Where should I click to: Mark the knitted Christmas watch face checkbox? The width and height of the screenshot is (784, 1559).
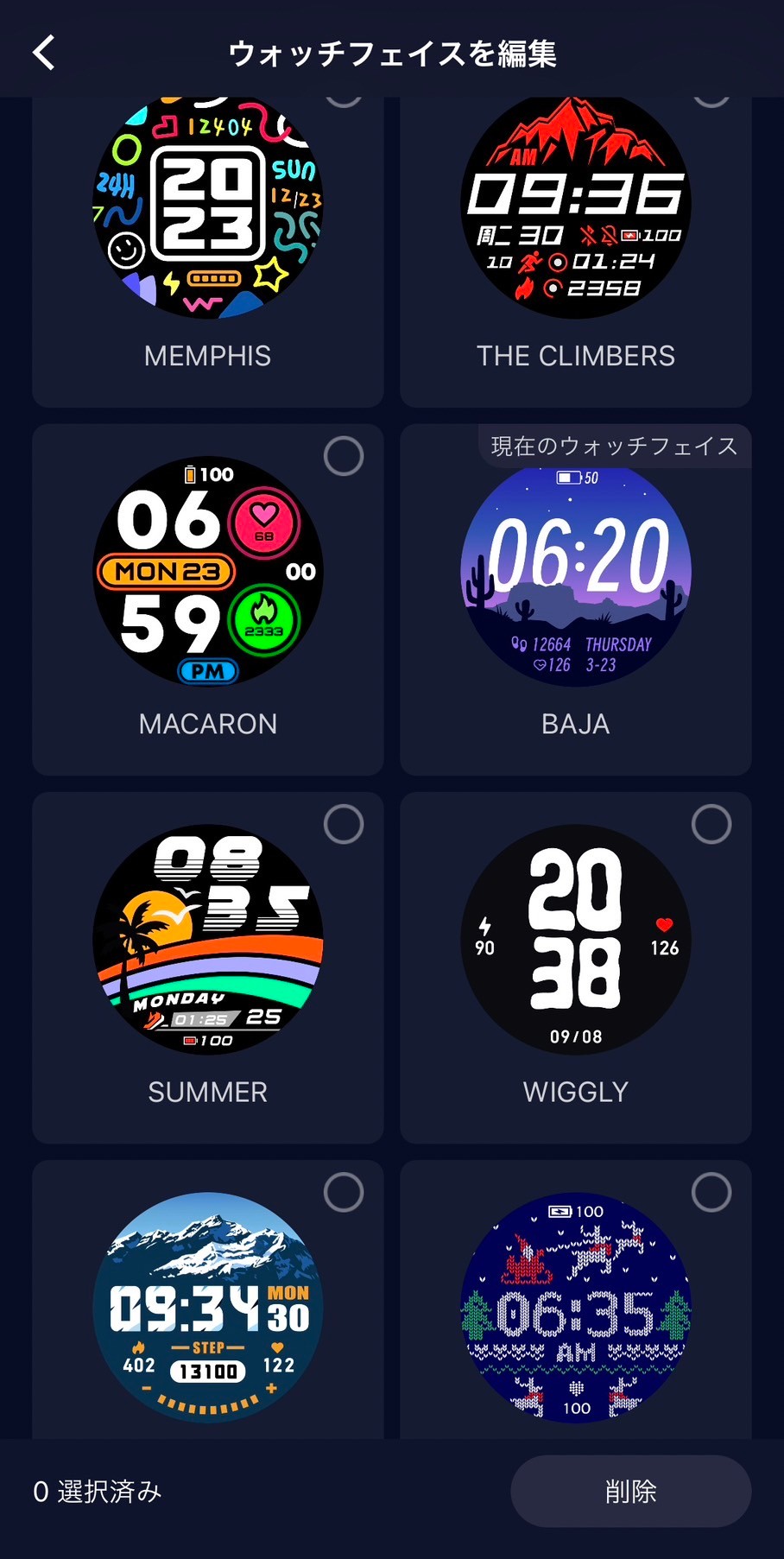711,1192
